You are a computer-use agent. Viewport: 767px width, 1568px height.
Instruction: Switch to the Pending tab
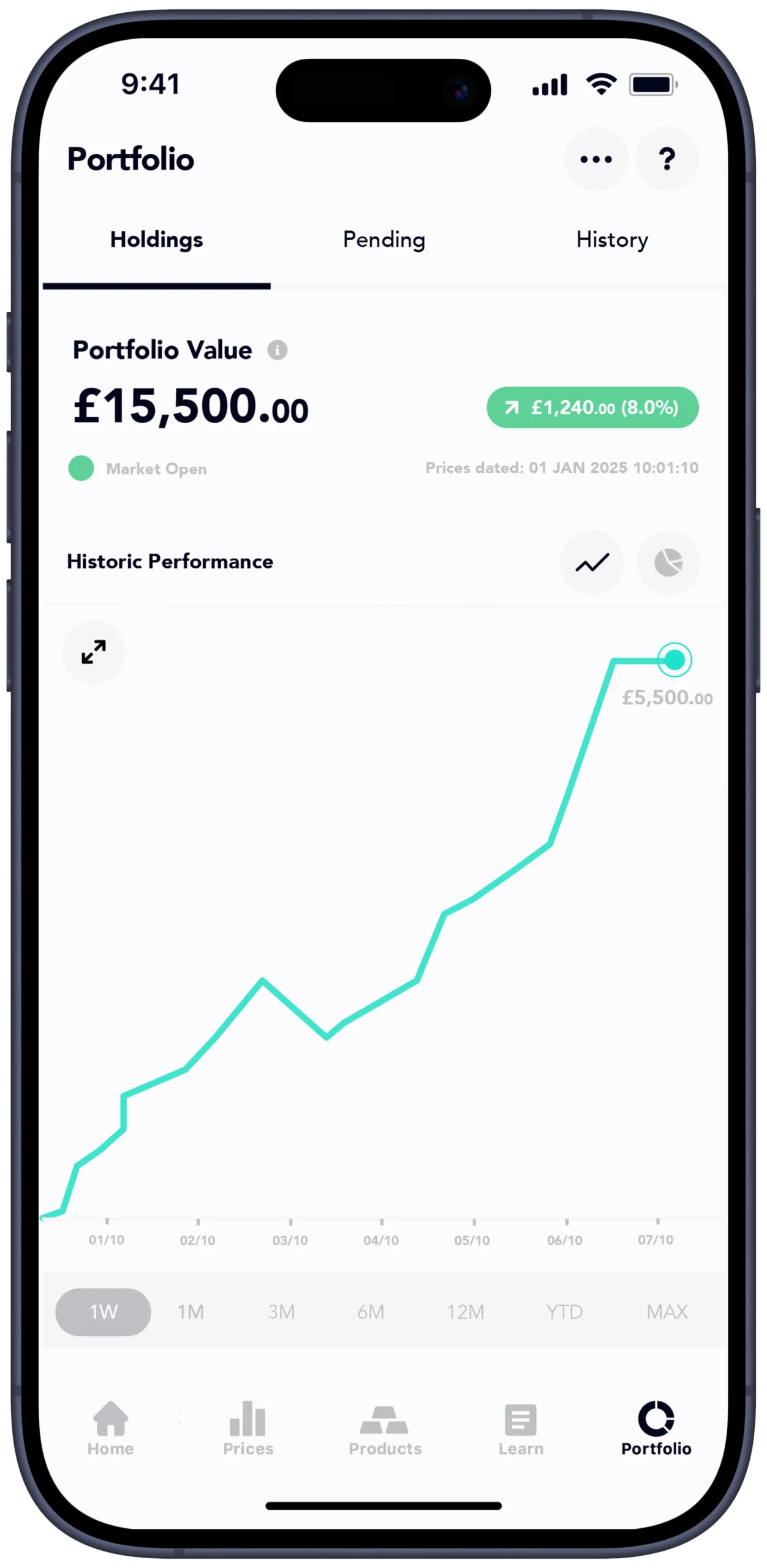tap(384, 239)
